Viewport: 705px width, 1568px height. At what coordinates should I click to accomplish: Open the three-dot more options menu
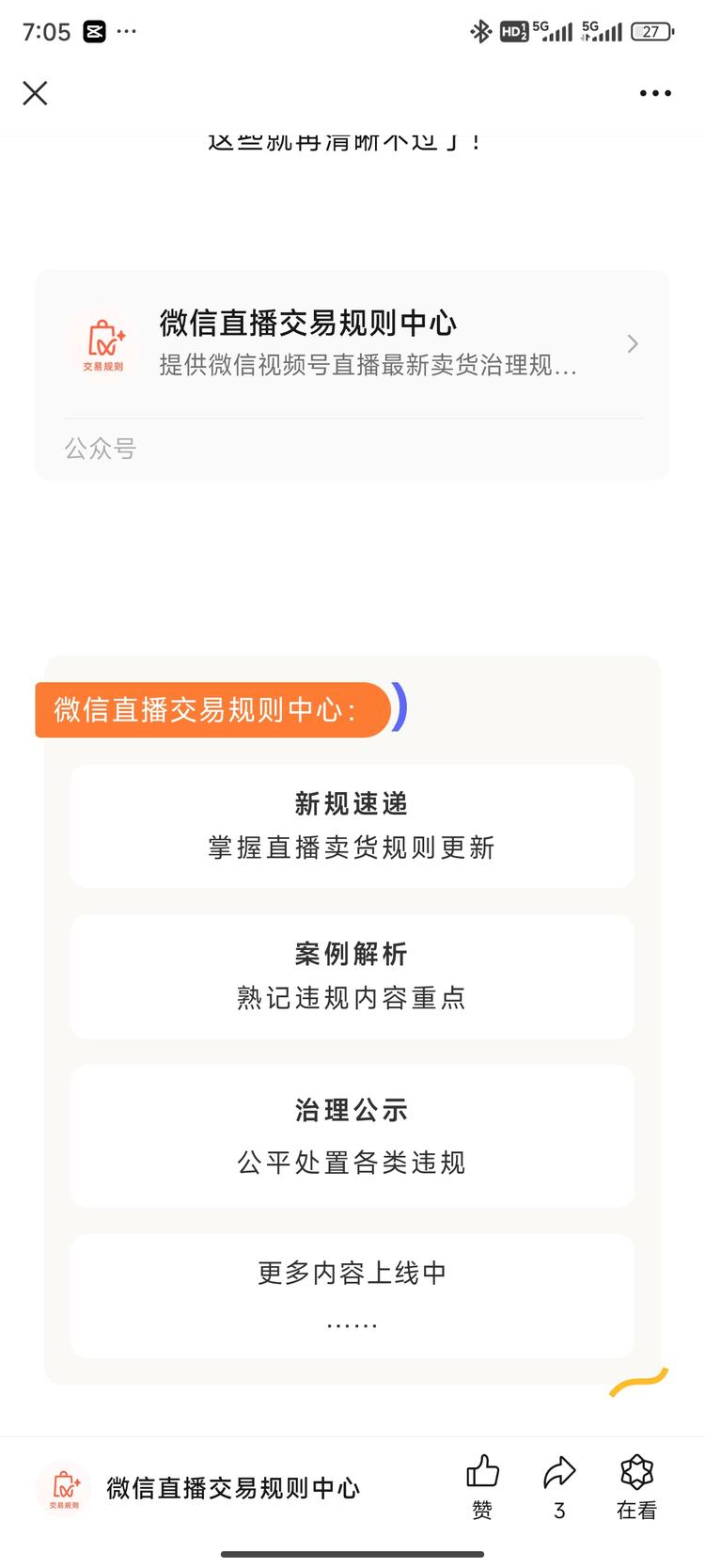click(x=655, y=93)
